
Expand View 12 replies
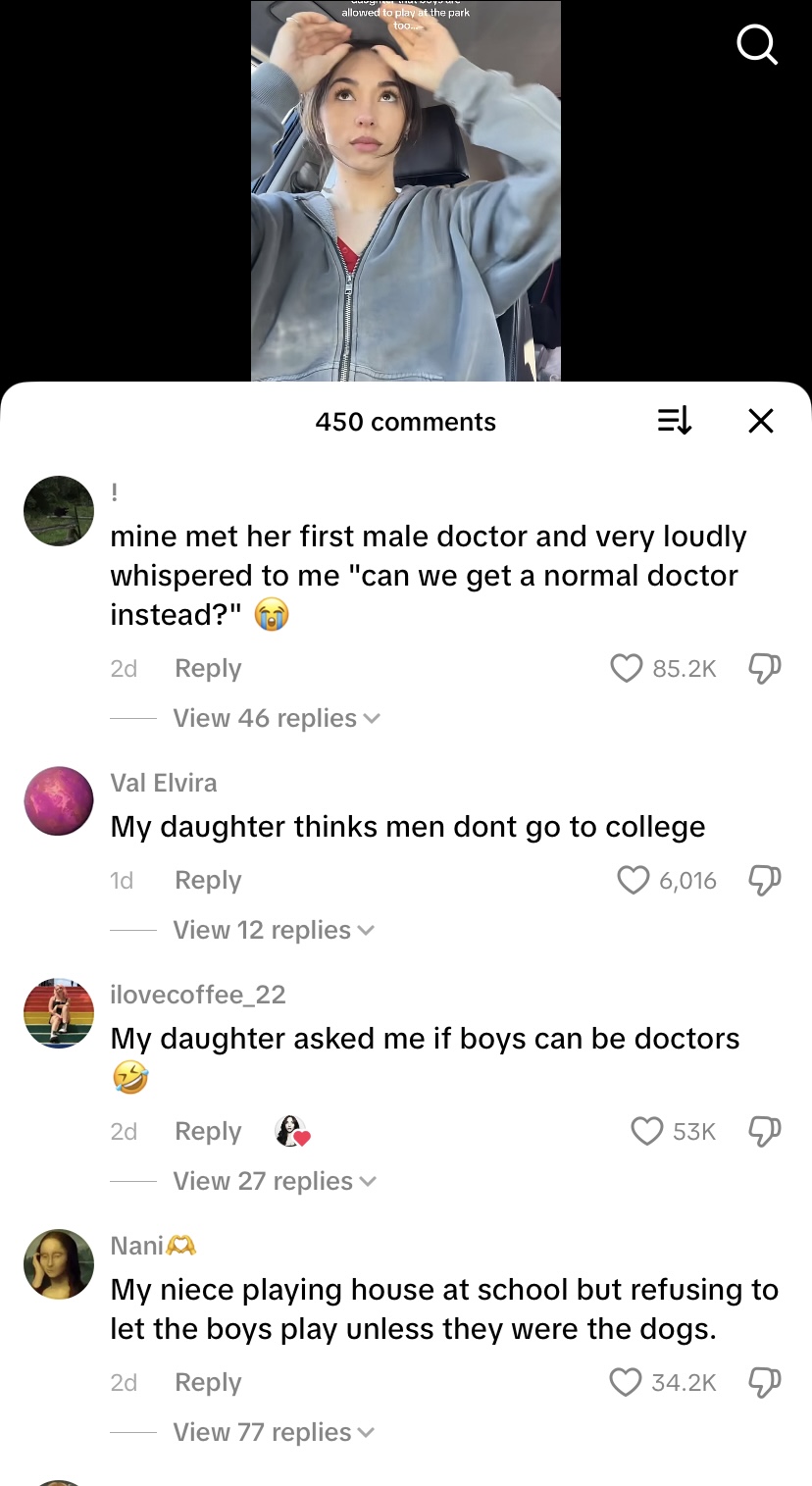pyautogui.click(x=274, y=930)
